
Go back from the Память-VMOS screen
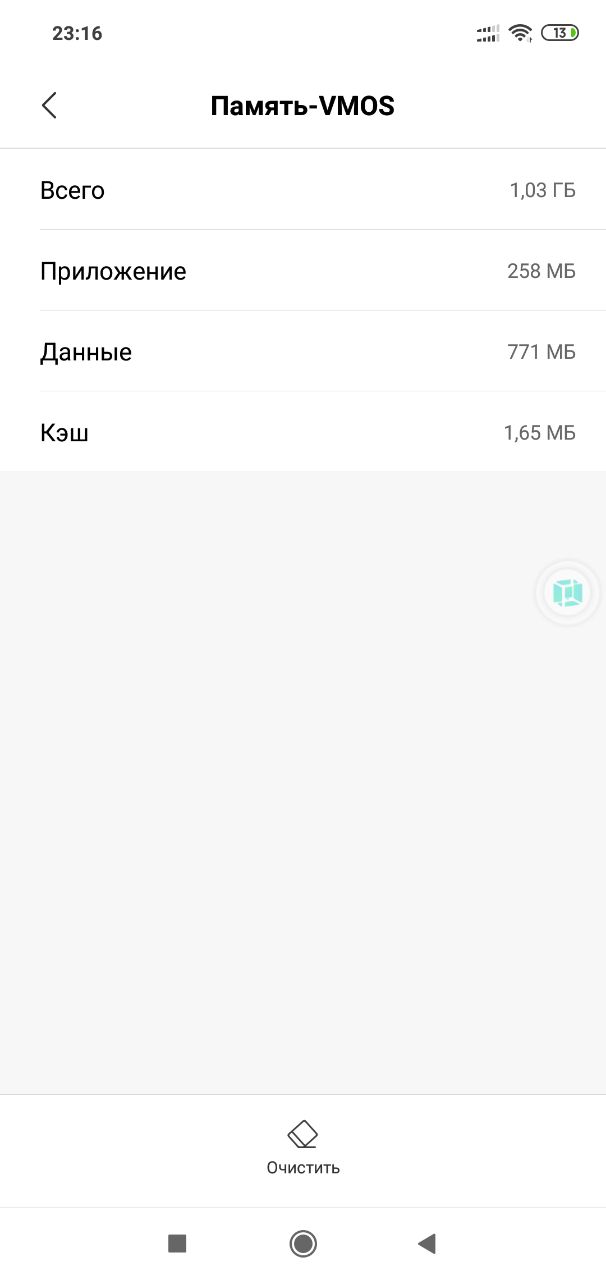click(x=49, y=106)
